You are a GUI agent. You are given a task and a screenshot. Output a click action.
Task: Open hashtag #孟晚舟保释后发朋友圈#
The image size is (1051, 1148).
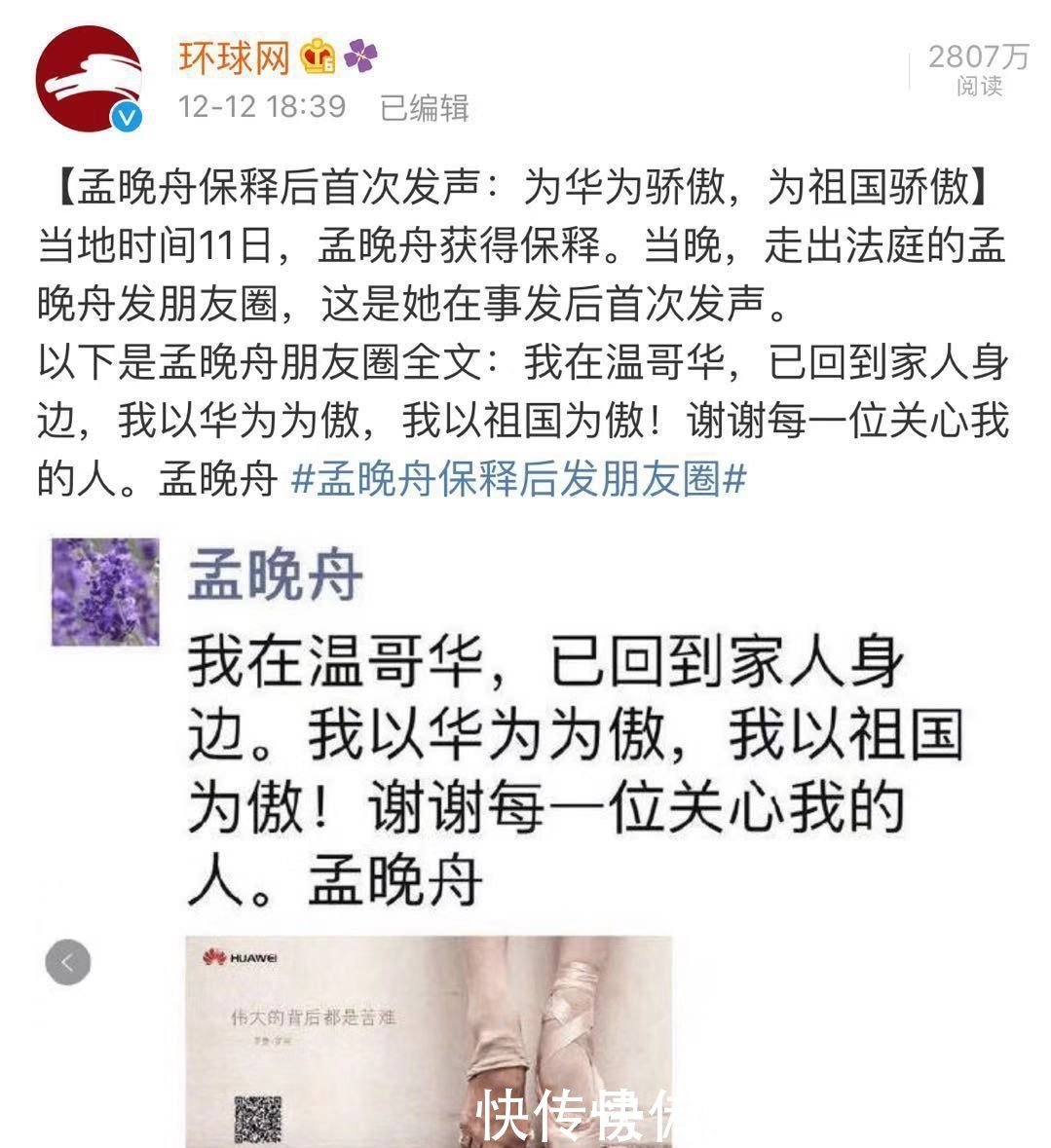tap(519, 480)
